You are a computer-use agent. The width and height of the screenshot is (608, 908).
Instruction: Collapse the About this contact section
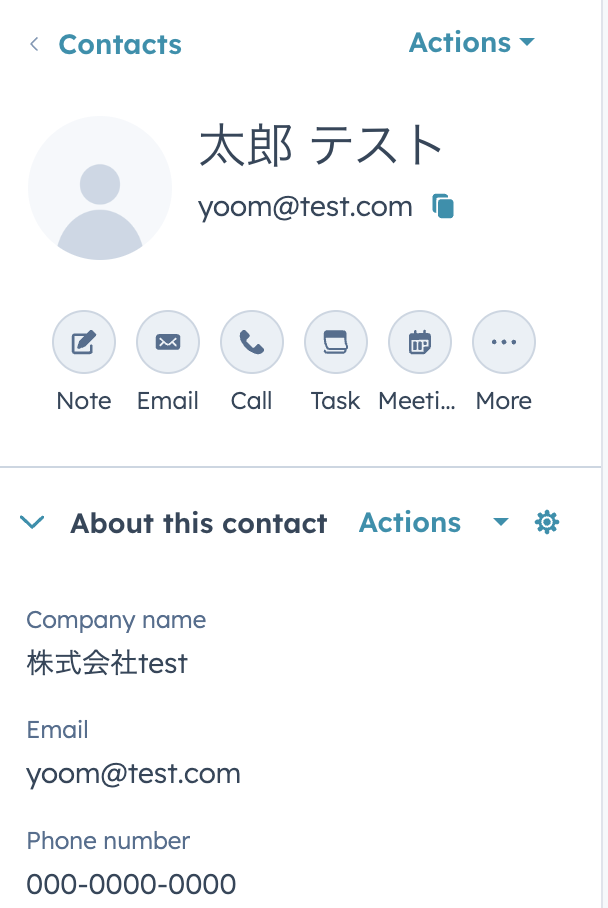point(33,522)
